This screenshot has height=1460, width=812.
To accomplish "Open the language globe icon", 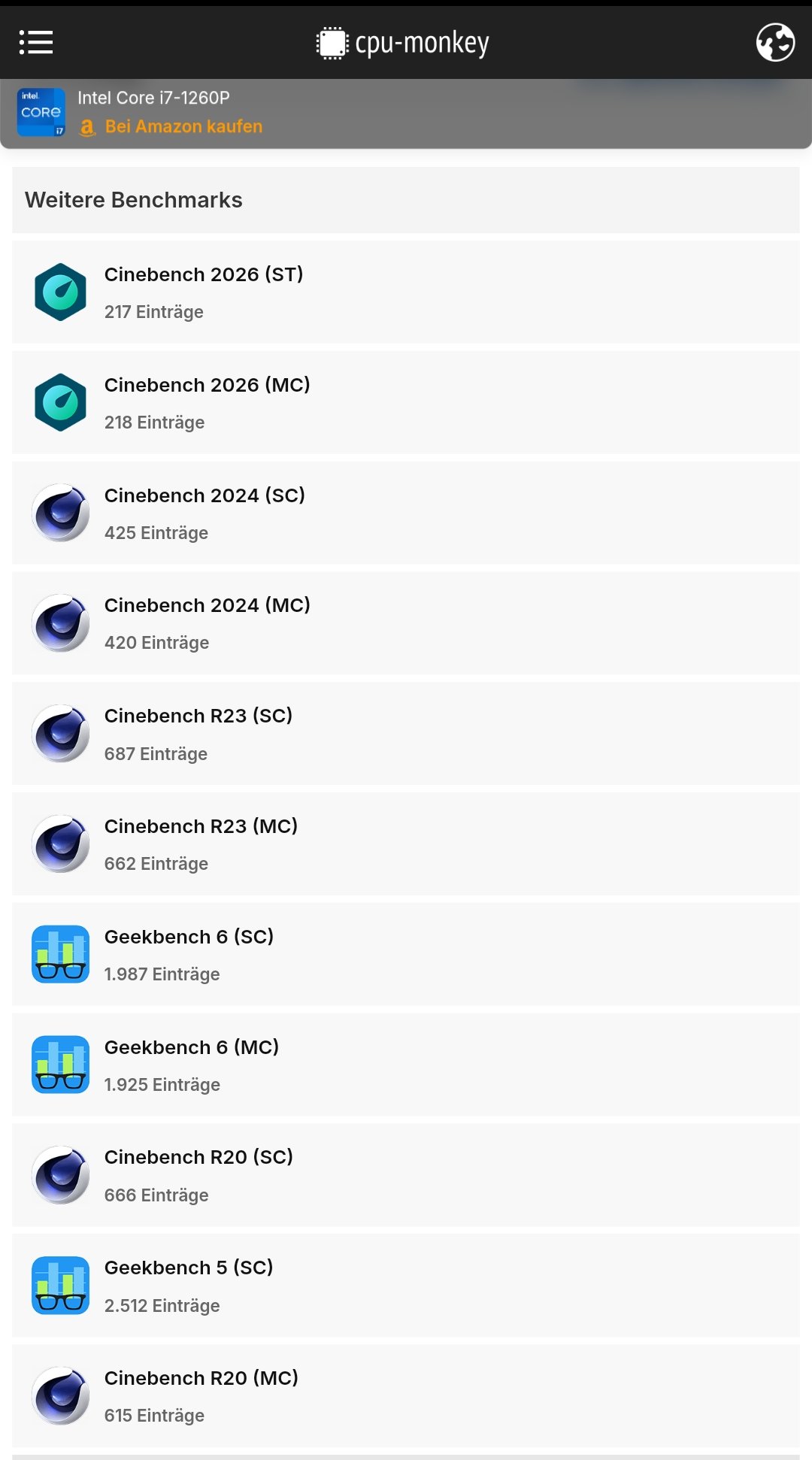I will 775,43.
